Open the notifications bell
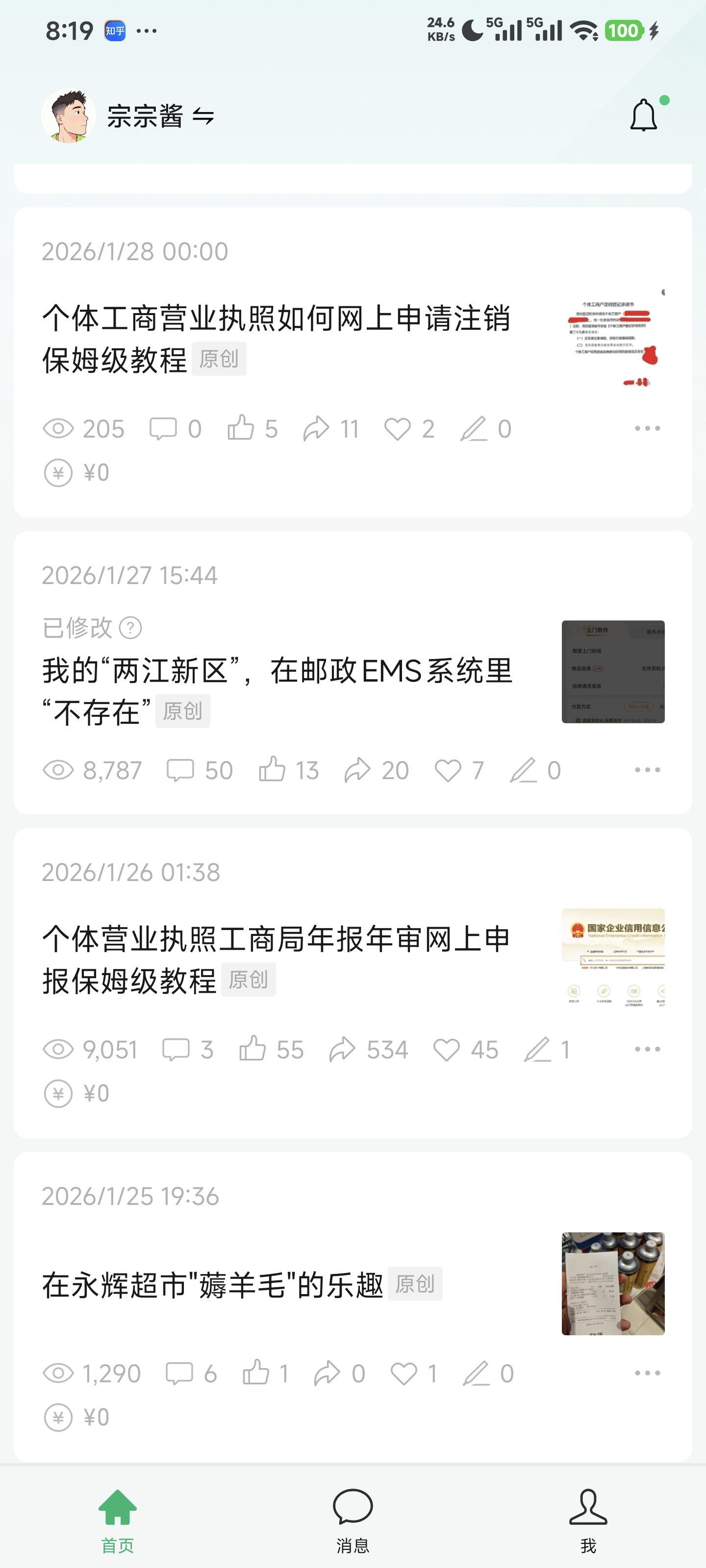The width and height of the screenshot is (706, 1568). tap(643, 116)
